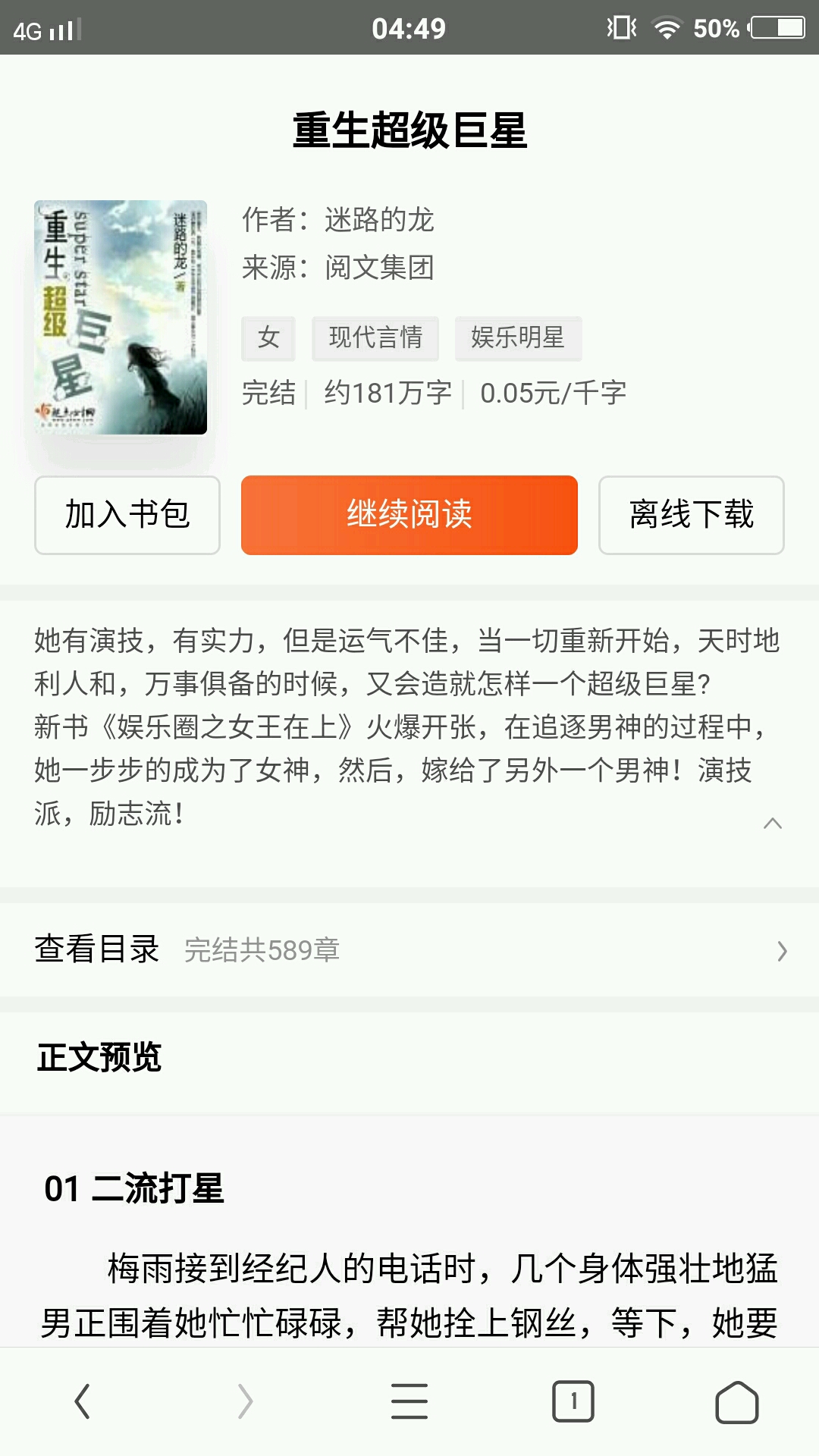Tap the browser forward arrow
Image resolution: width=819 pixels, height=1456 pixels.
point(245,1401)
